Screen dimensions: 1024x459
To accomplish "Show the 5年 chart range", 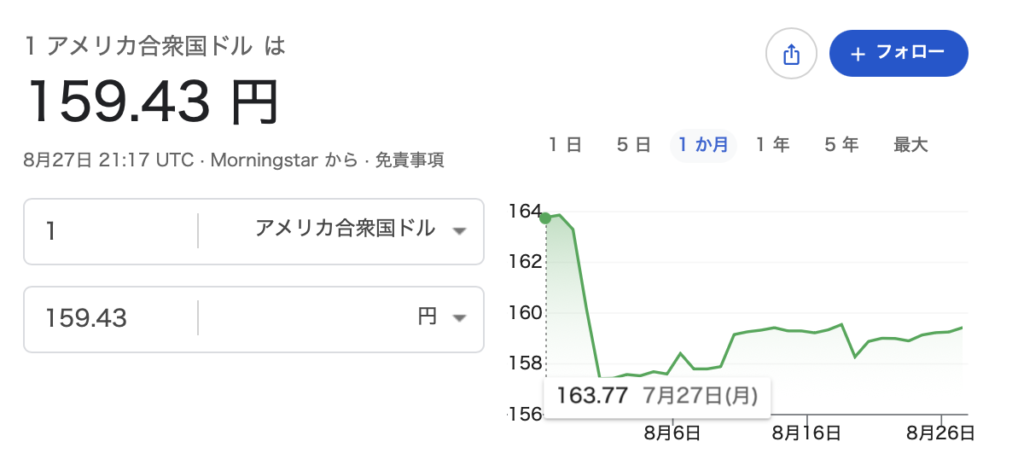I will (x=841, y=145).
